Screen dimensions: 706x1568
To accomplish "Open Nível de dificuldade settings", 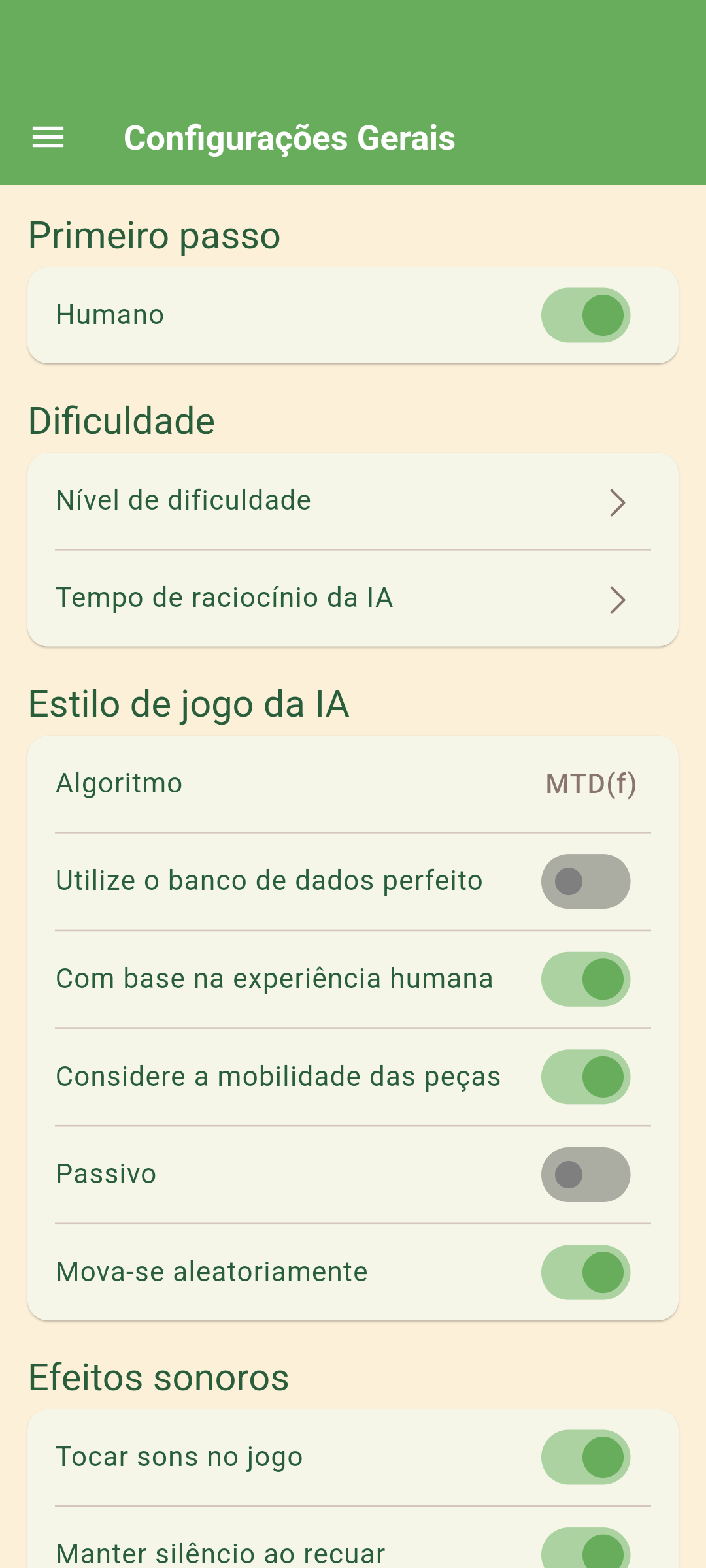I will tap(353, 501).
